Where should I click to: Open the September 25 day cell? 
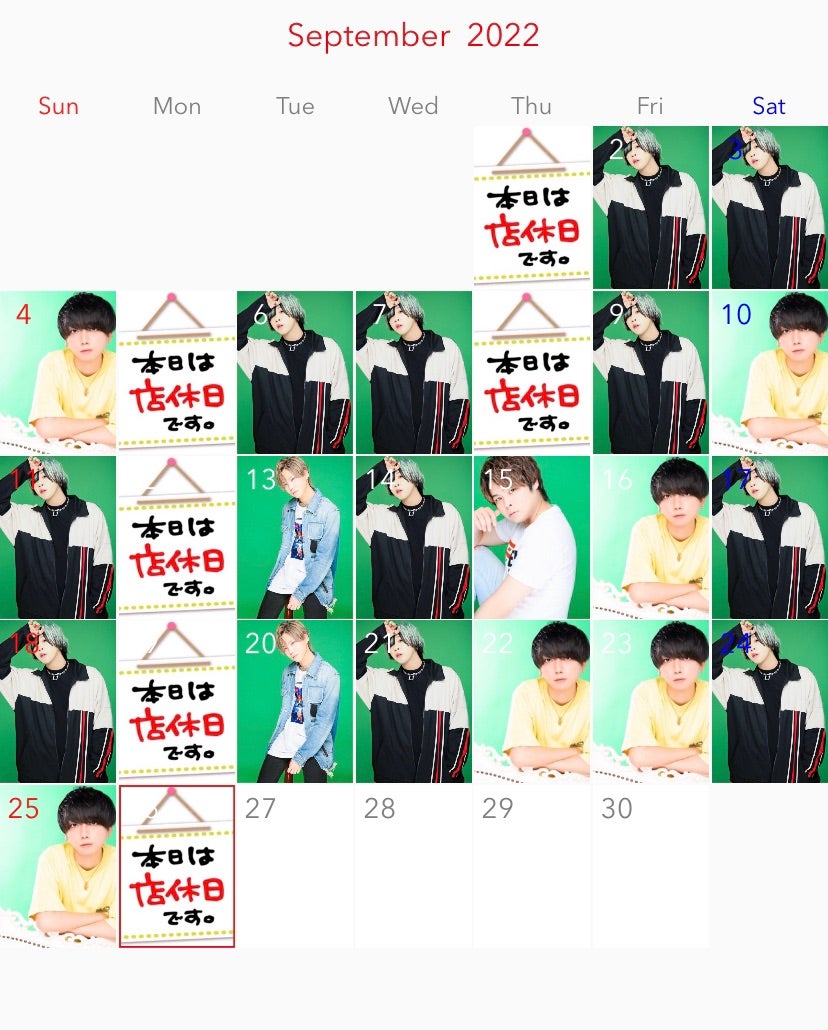click(58, 866)
